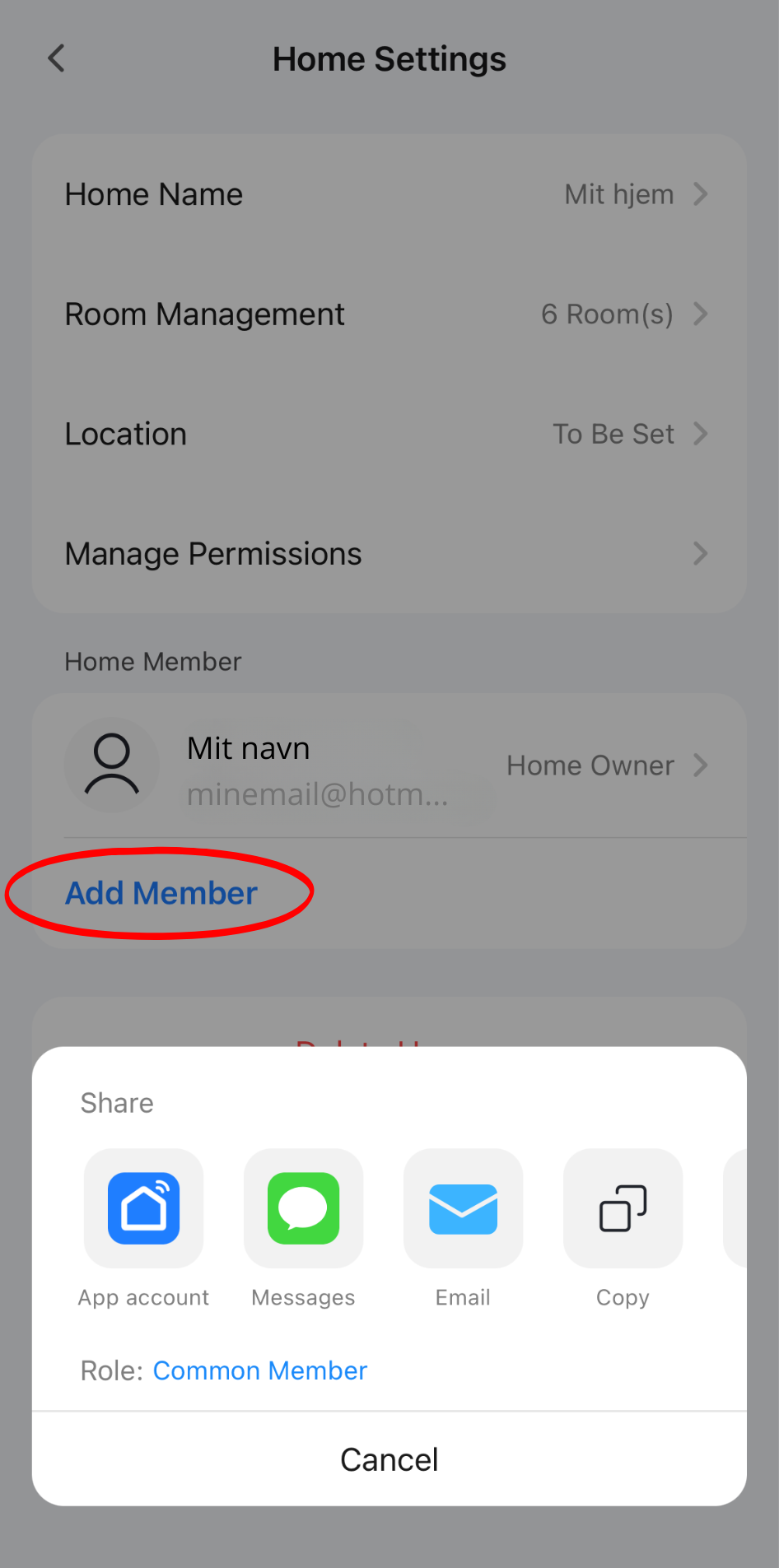Open Home Name setting
Screen dimensions: 779x1568
pos(389,194)
